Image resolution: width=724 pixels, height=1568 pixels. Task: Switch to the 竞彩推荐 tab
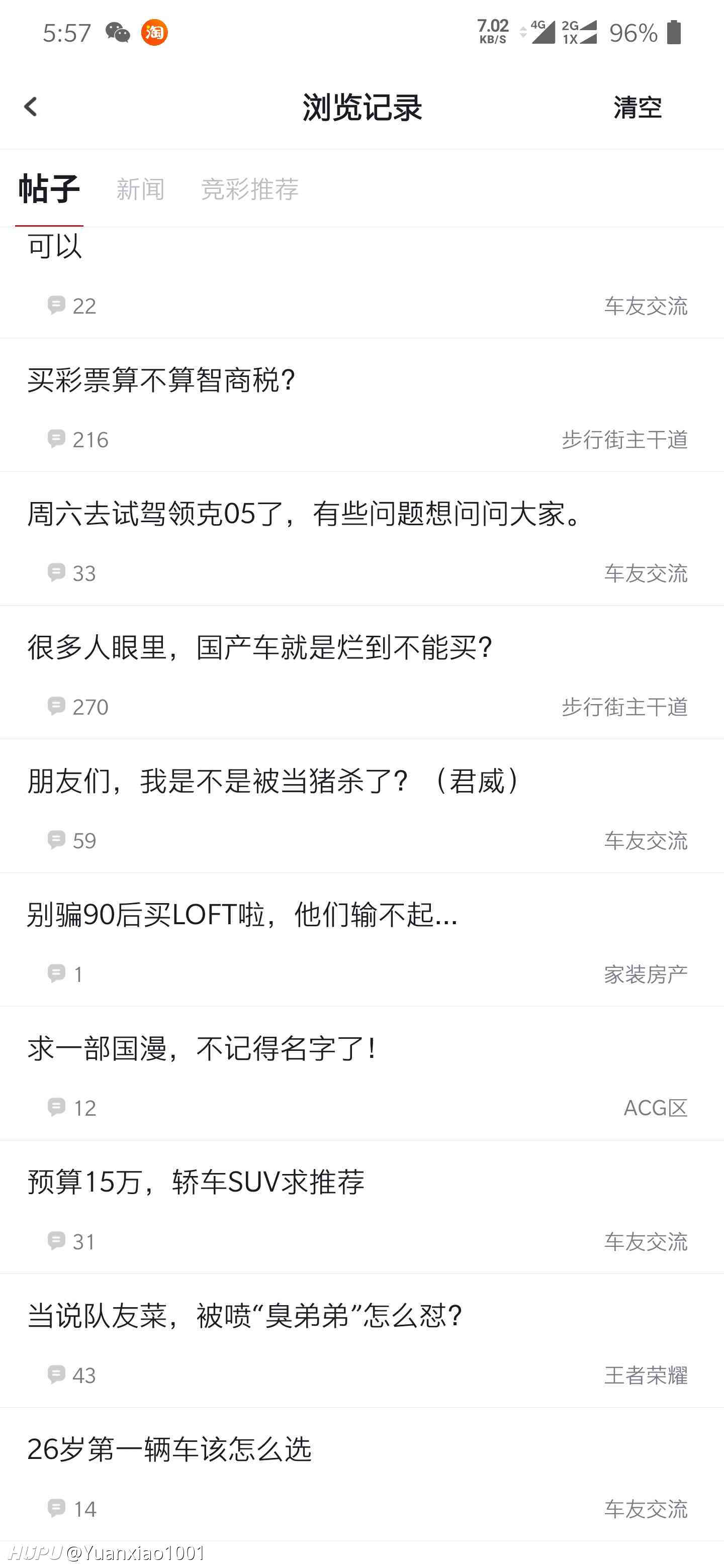(250, 189)
